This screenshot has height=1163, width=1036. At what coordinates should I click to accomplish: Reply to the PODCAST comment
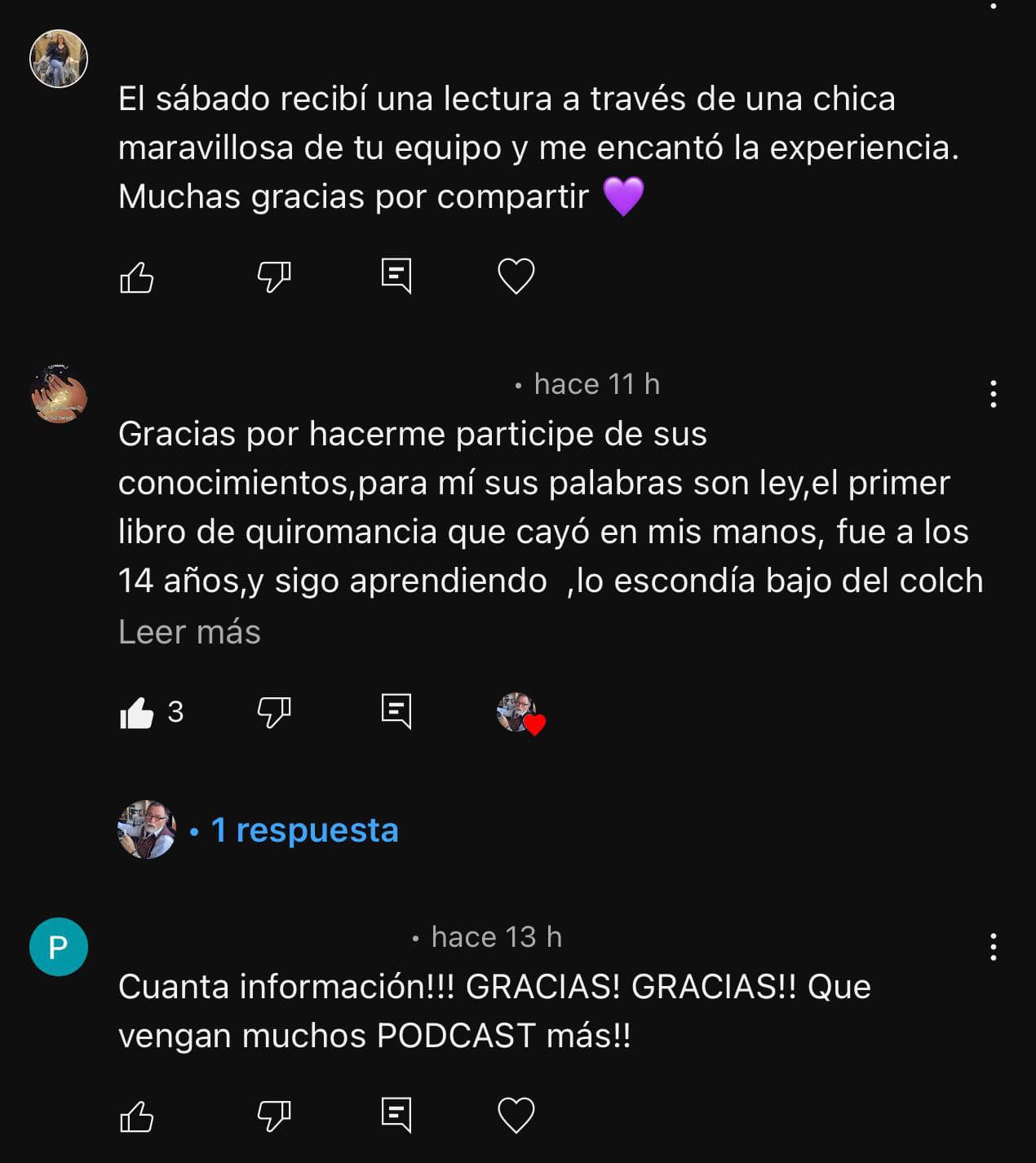396,1115
